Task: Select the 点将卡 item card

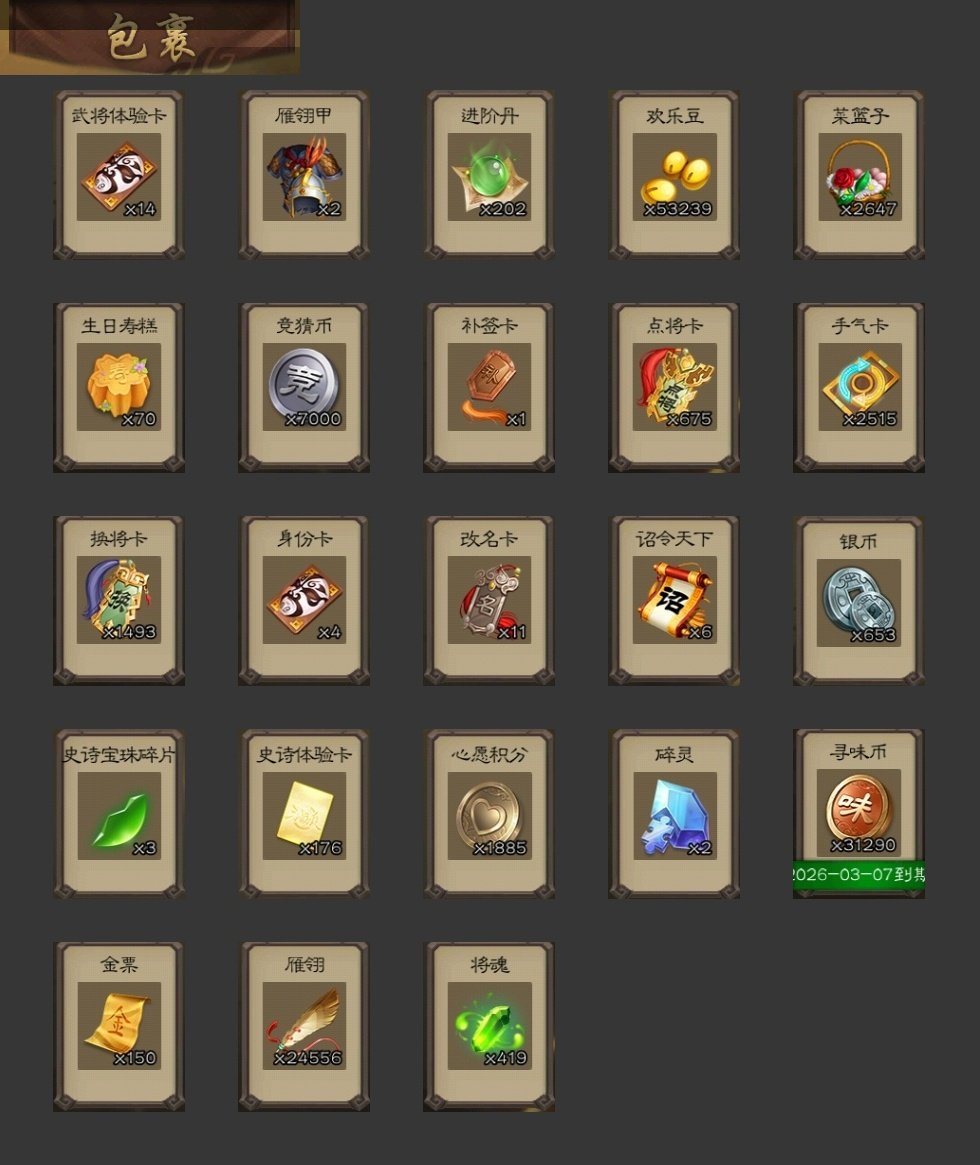Action: tap(674, 388)
